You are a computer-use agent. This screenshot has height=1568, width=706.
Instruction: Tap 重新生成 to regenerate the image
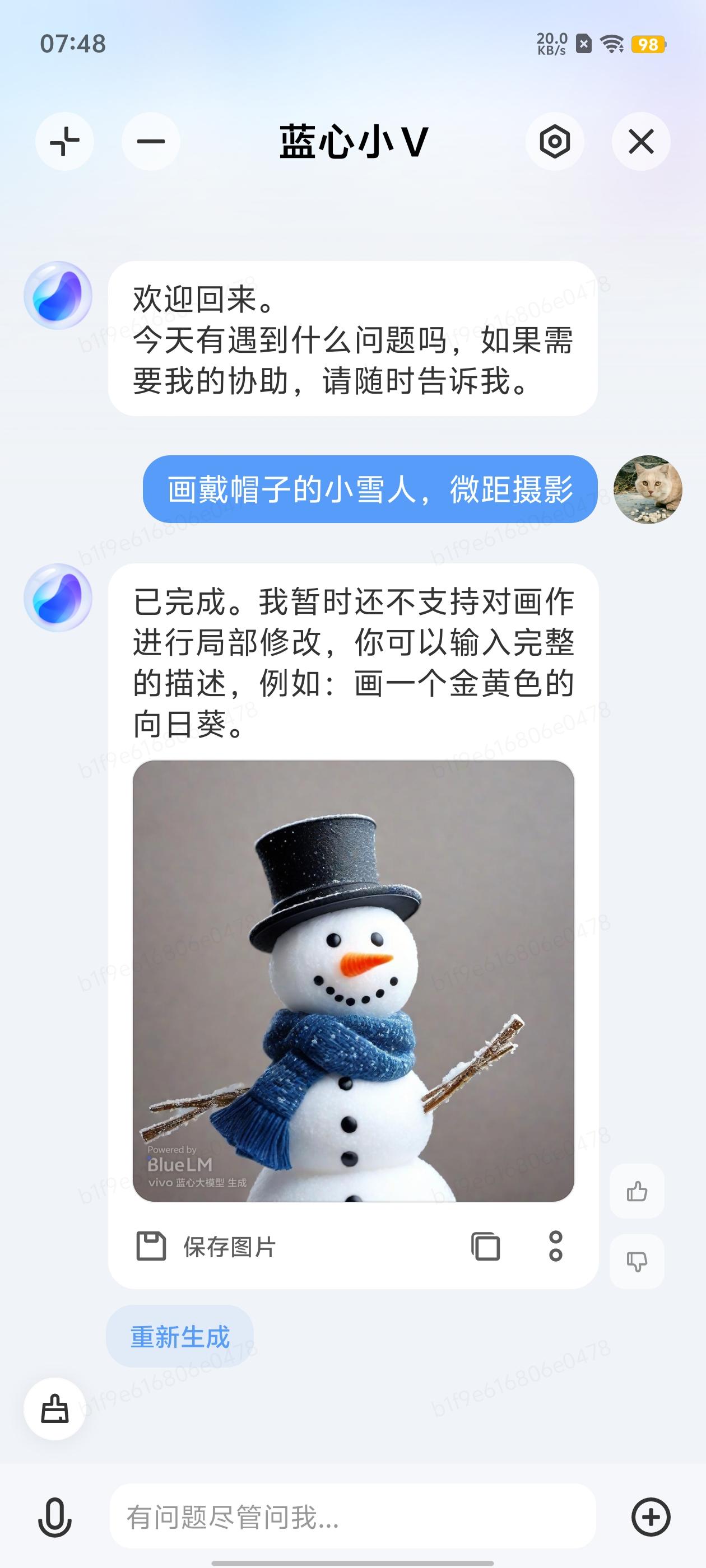click(x=180, y=1337)
